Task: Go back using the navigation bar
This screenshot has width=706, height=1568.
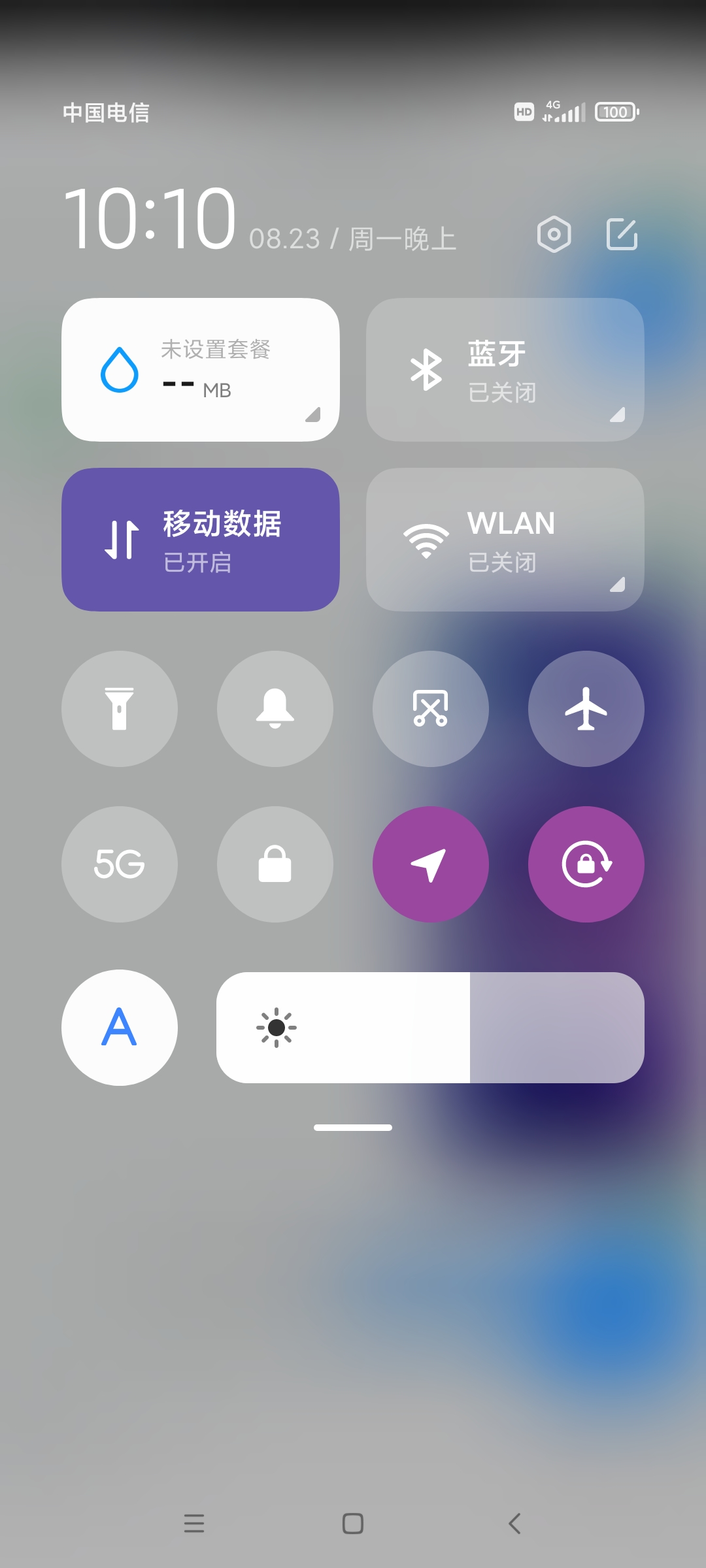Action: pos(514,1524)
